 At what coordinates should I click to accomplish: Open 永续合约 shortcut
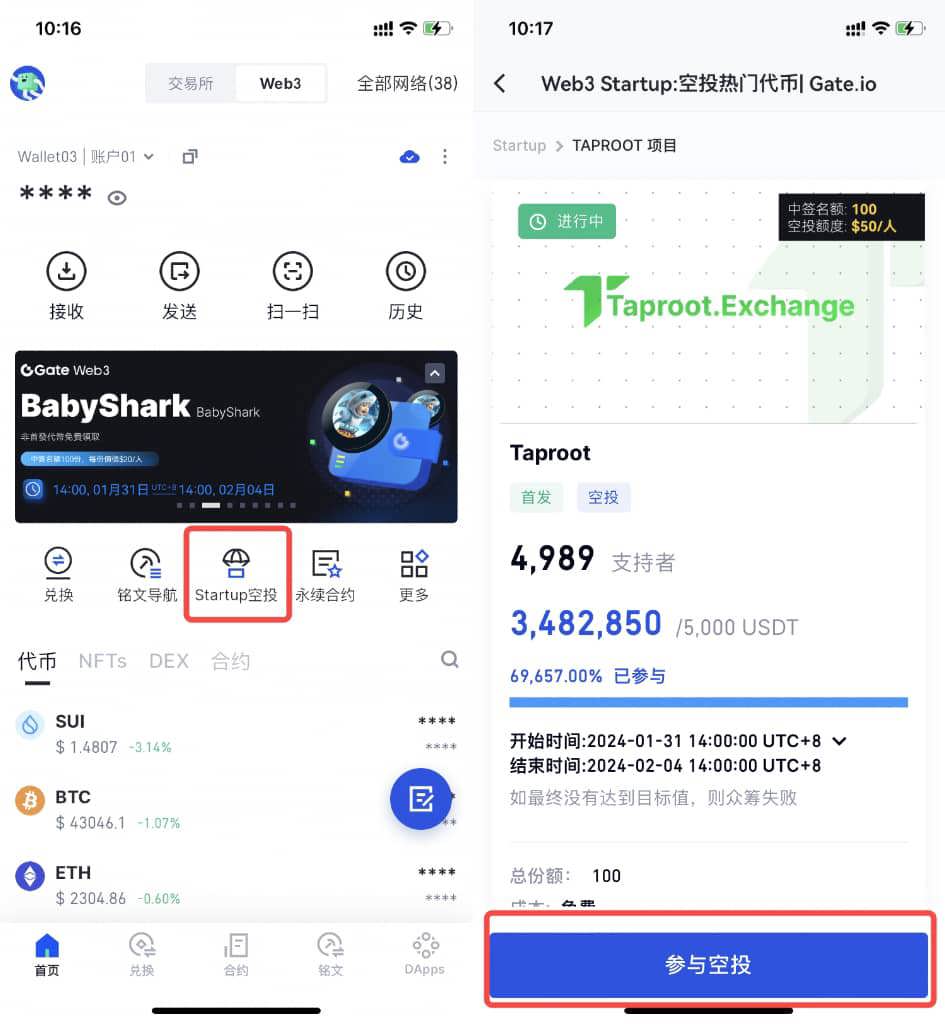click(x=325, y=575)
